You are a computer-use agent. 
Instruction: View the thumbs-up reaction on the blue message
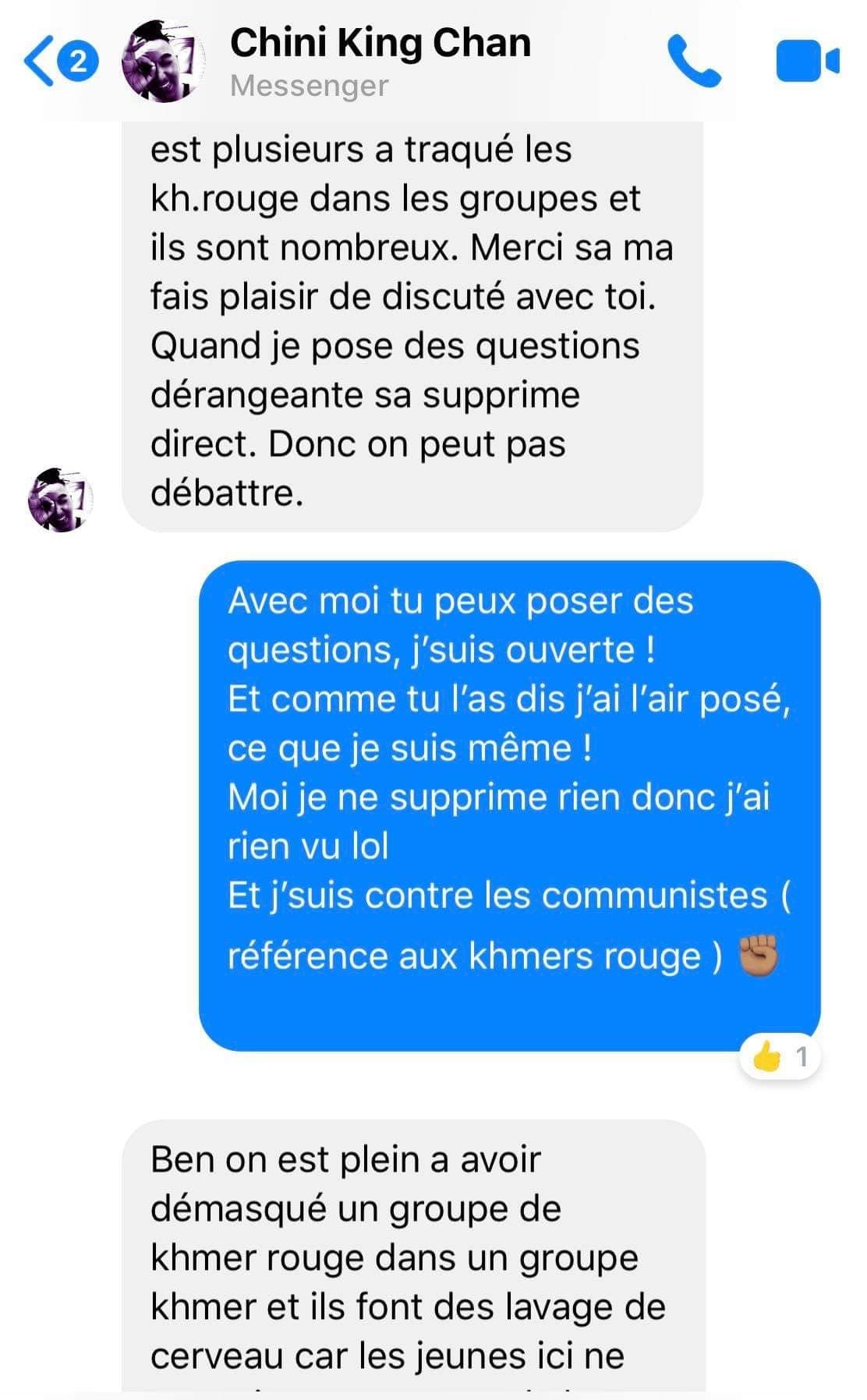tap(780, 1057)
